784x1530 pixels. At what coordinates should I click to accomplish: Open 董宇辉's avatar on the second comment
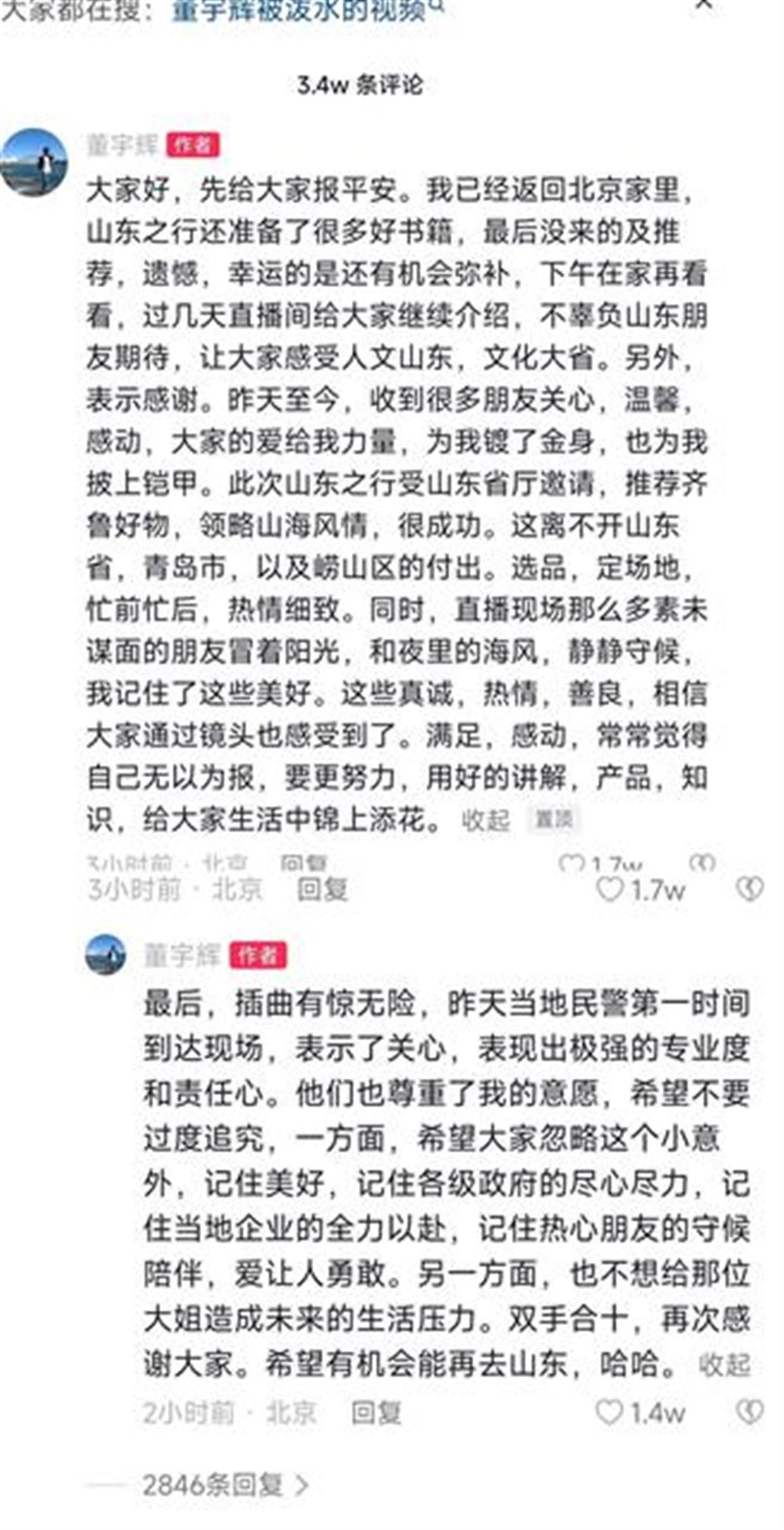click(x=105, y=955)
